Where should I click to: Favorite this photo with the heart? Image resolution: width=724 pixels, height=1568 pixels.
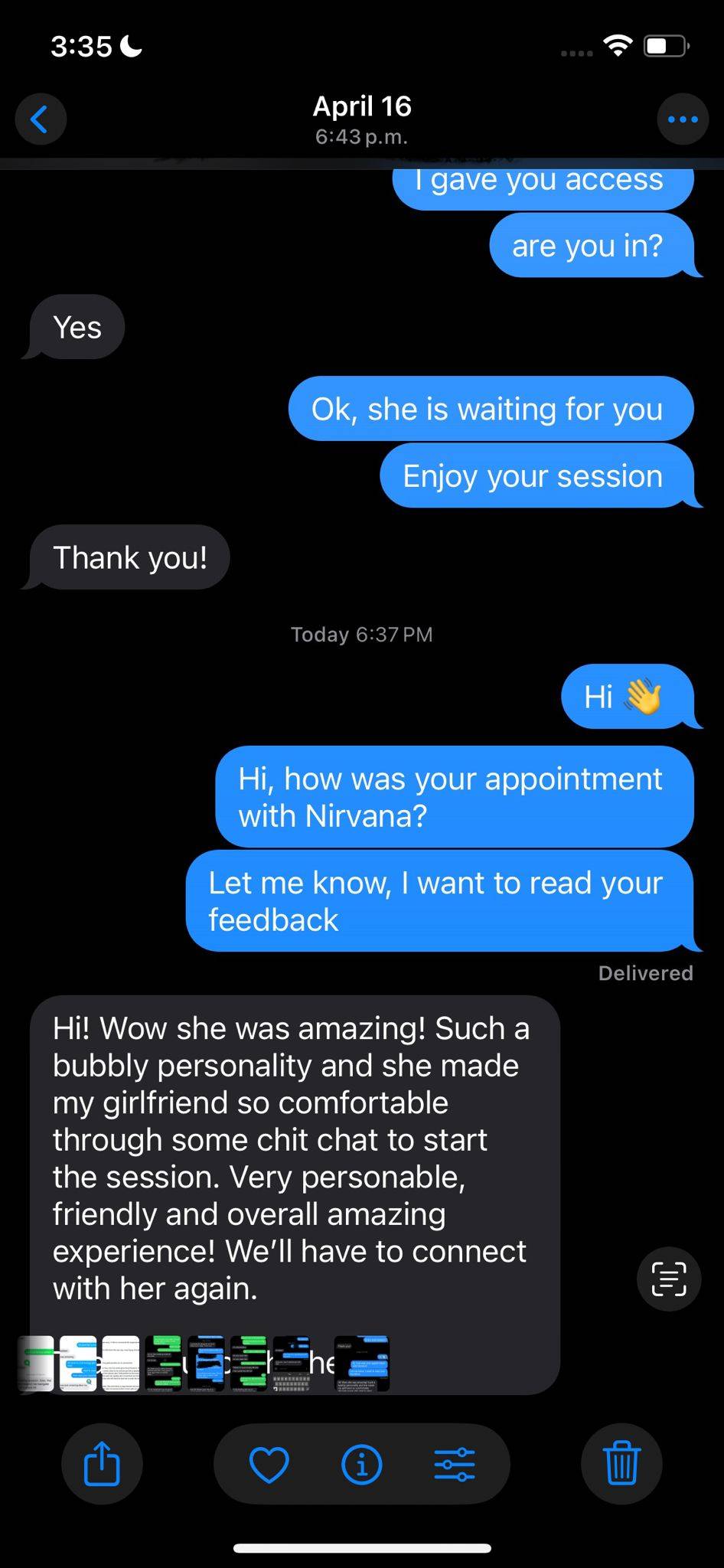coord(269,1463)
